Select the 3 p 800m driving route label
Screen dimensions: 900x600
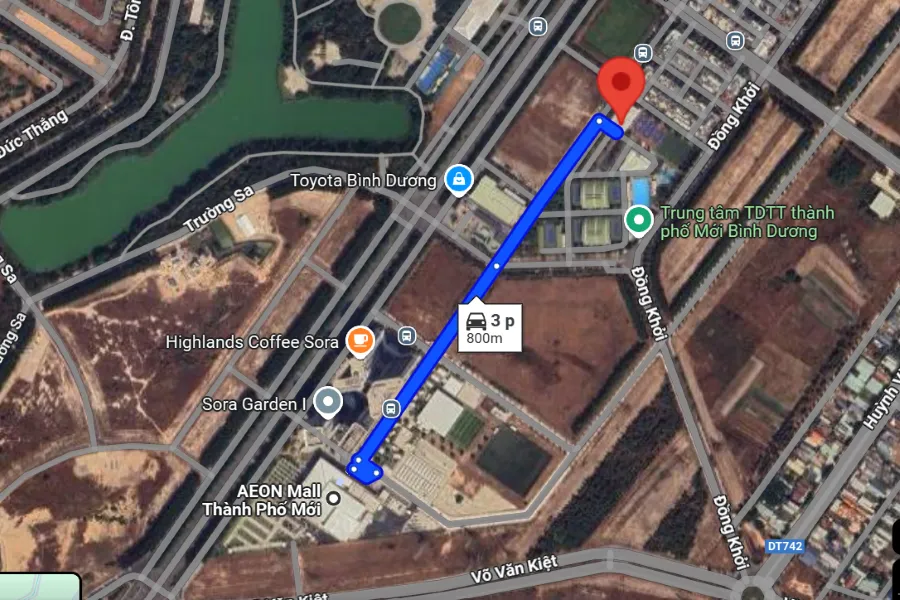click(487, 327)
